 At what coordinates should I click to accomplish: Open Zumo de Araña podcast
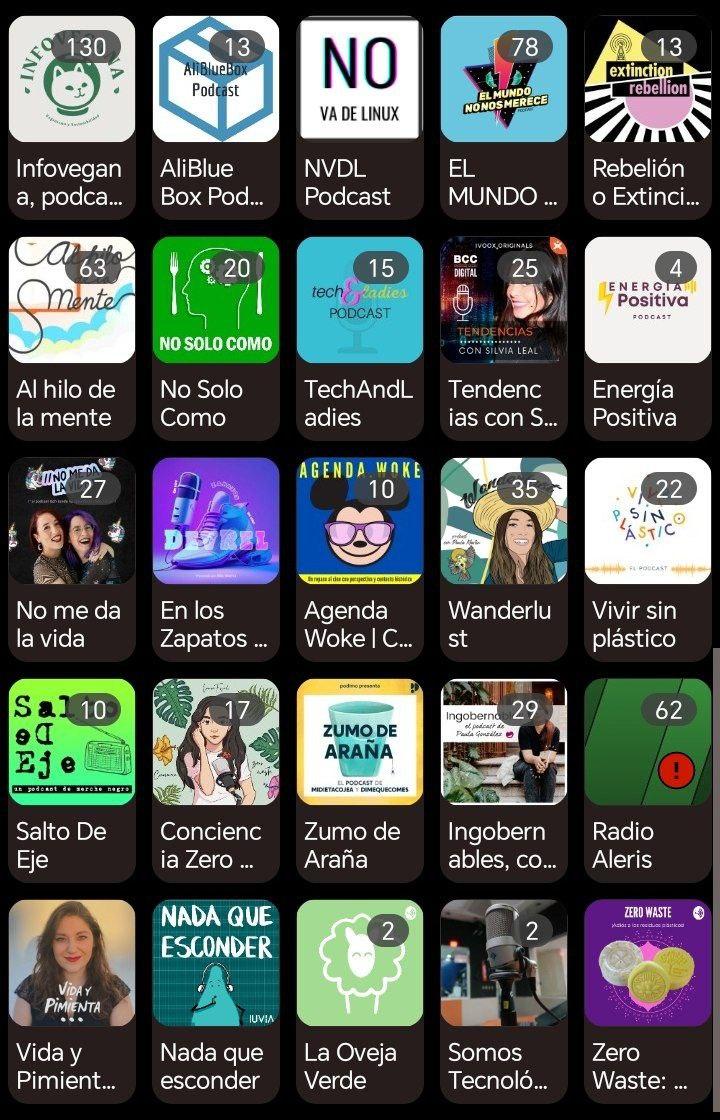(360, 742)
